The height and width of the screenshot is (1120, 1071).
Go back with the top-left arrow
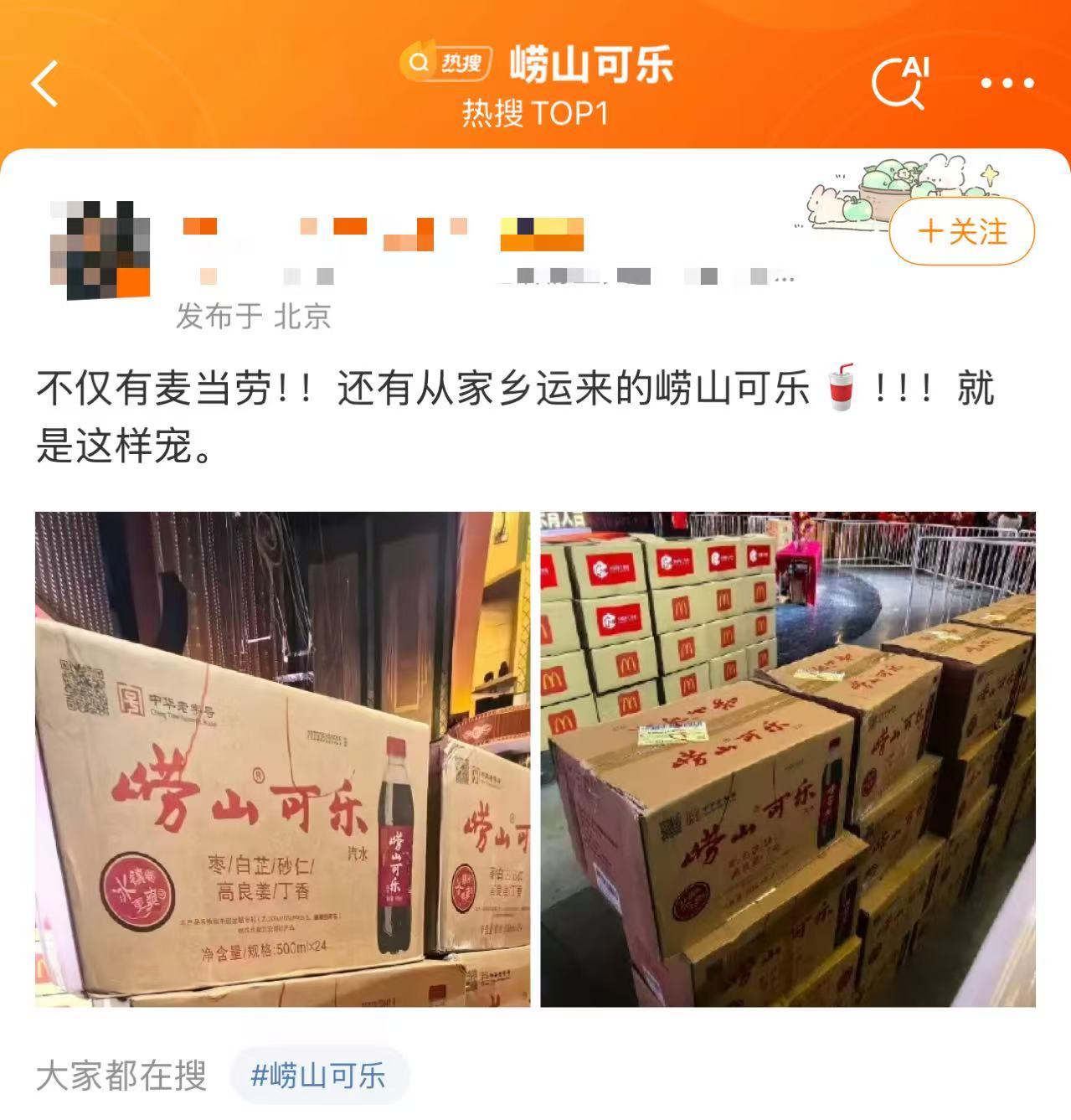pyautogui.click(x=45, y=83)
